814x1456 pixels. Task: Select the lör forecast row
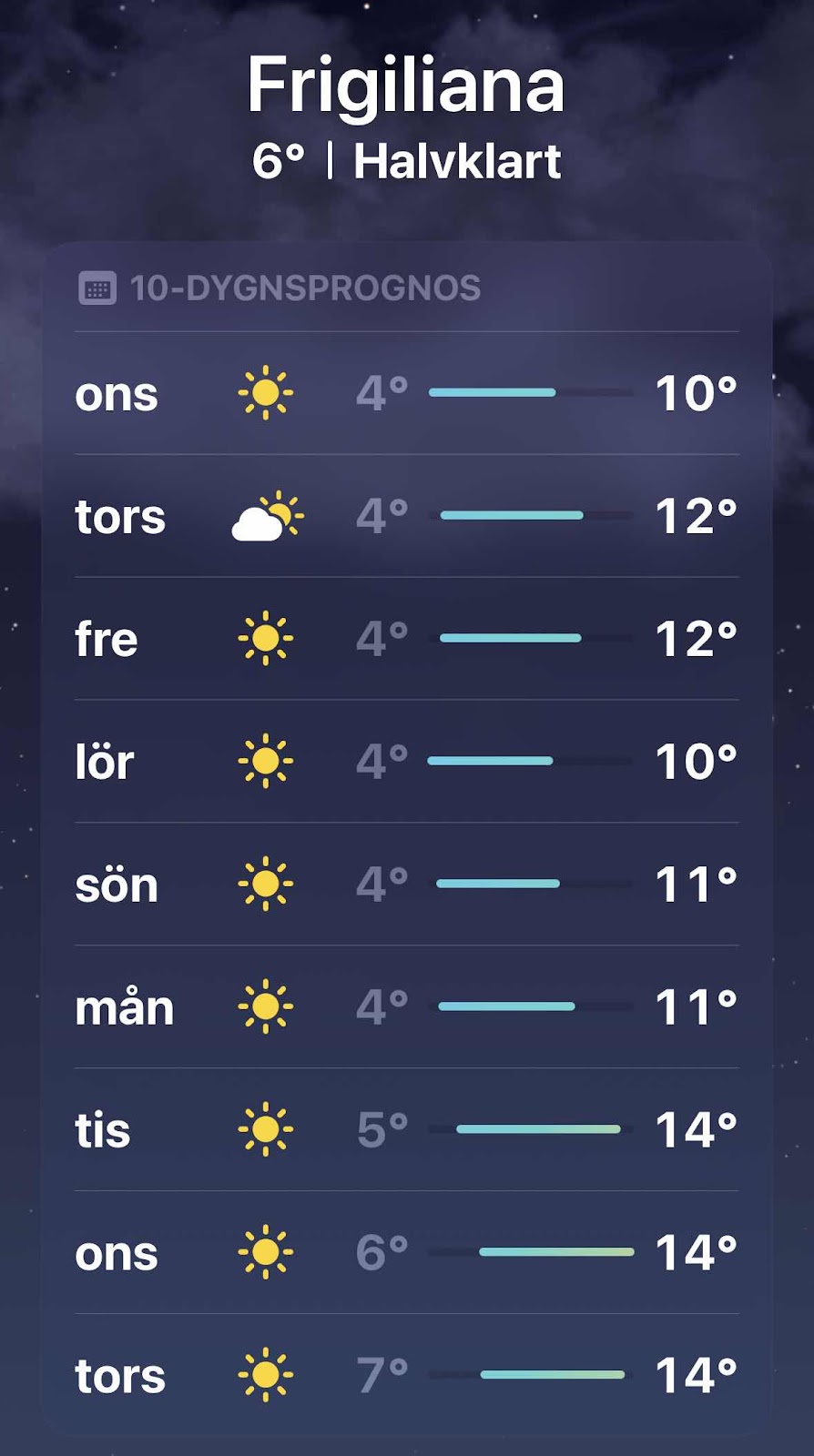tap(407, 762)
